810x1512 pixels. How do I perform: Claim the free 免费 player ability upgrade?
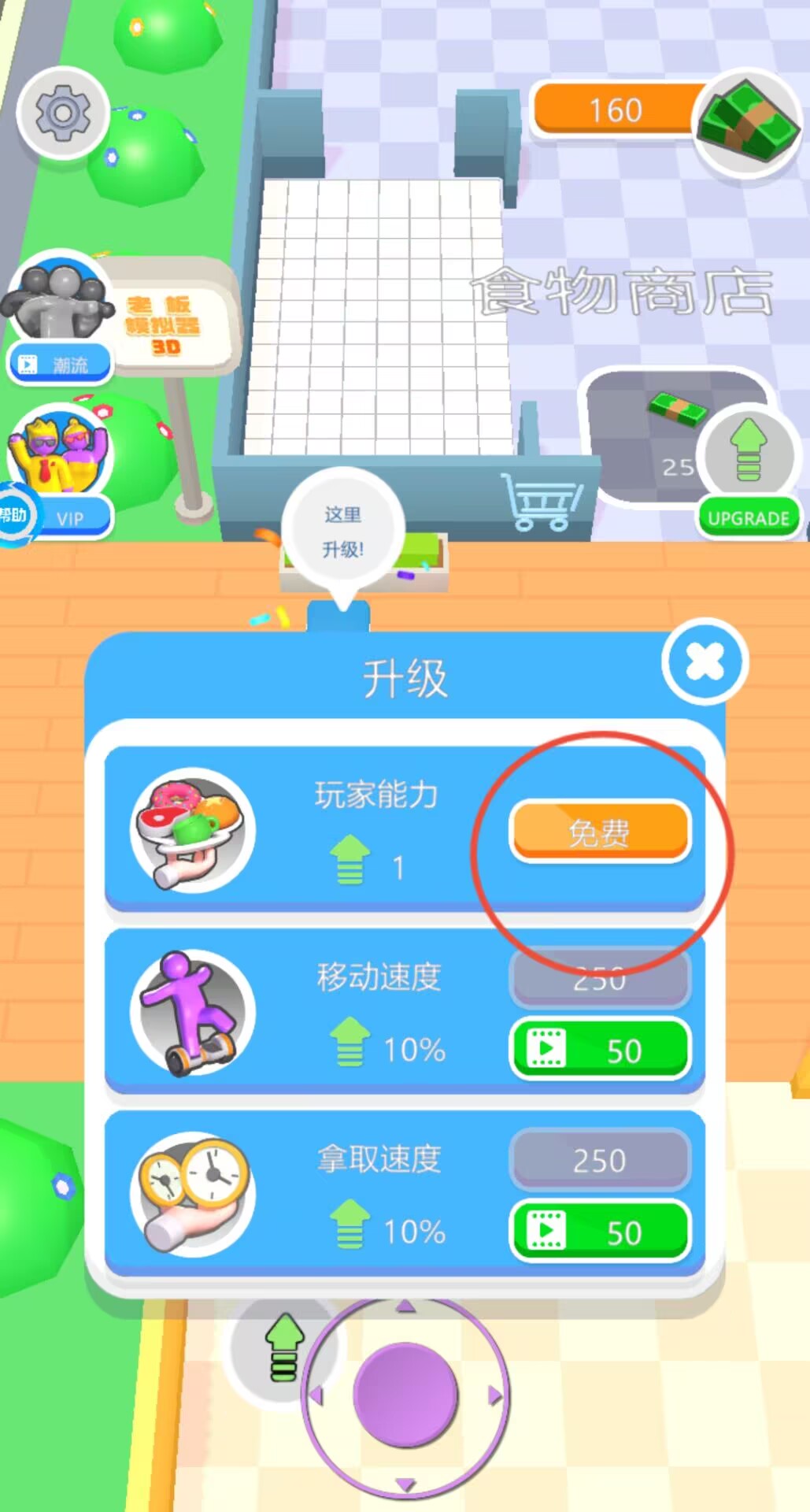(x=601, y=832)
